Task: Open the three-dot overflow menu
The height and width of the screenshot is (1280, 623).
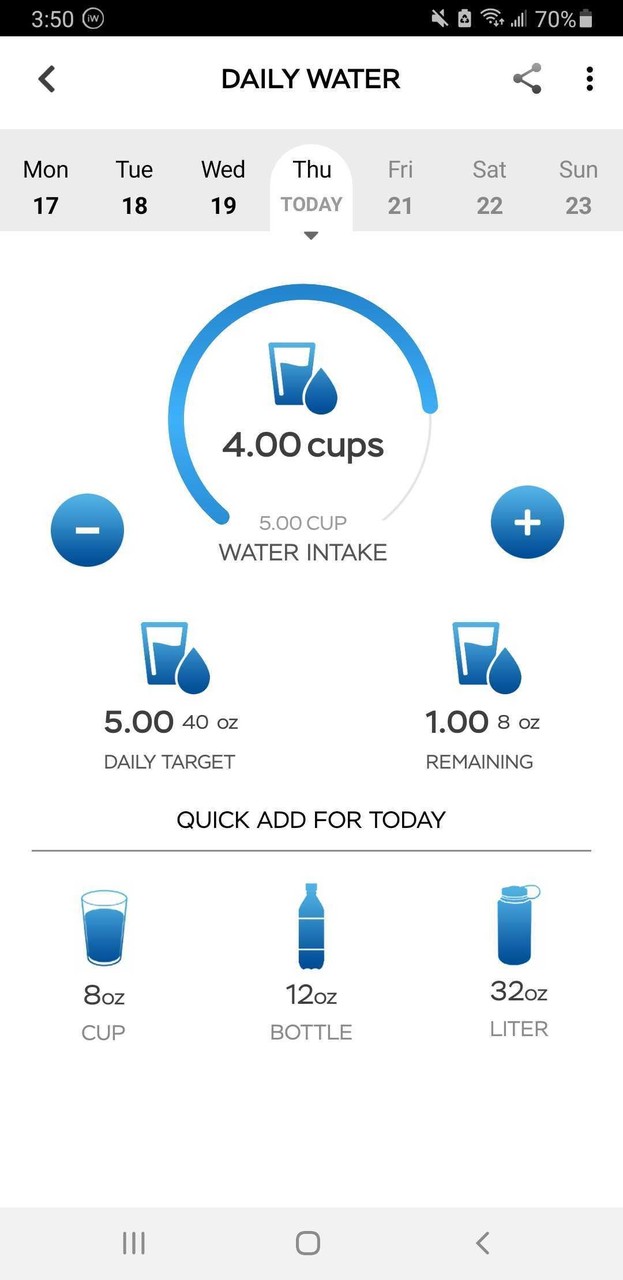Action: [590, 79]
